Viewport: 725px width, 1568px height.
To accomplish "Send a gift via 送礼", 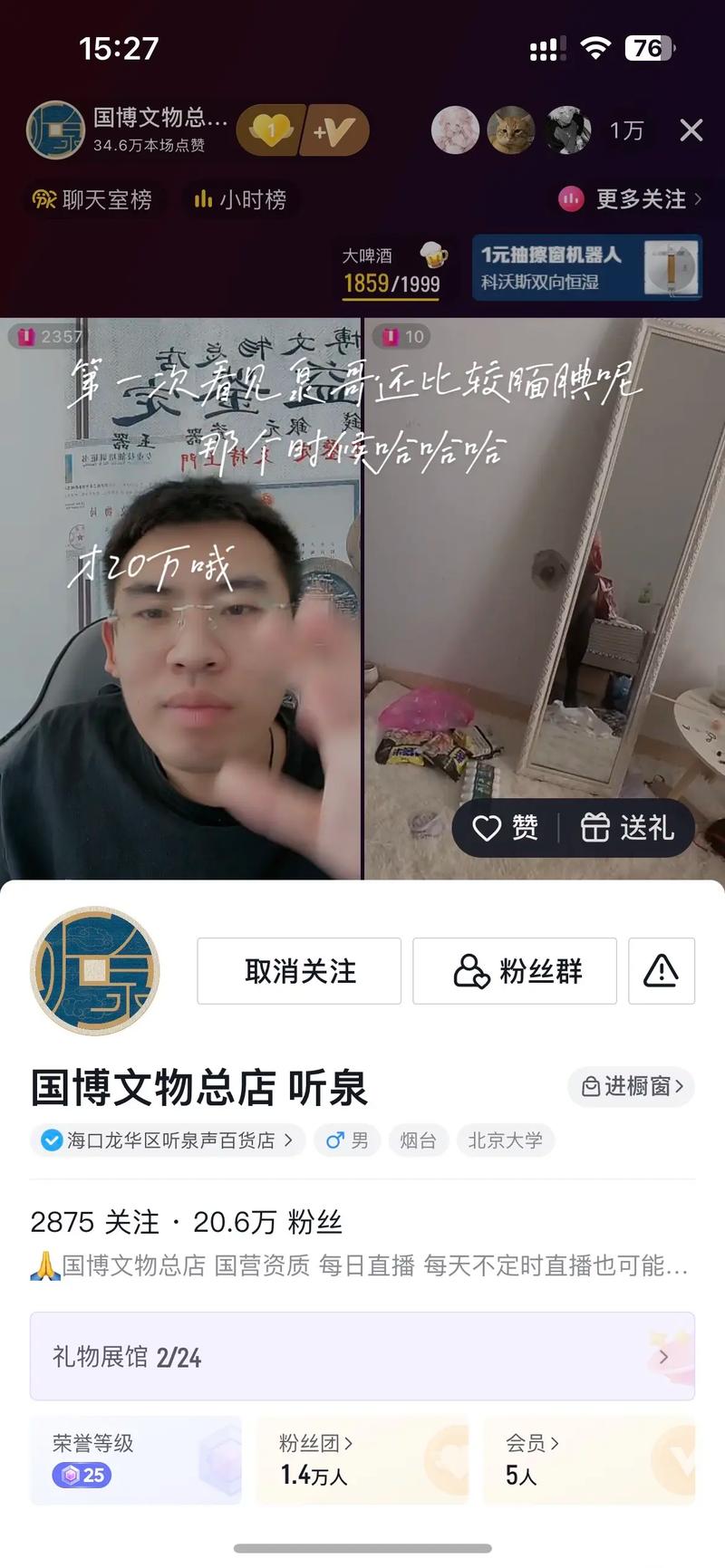I will [628, 827].
